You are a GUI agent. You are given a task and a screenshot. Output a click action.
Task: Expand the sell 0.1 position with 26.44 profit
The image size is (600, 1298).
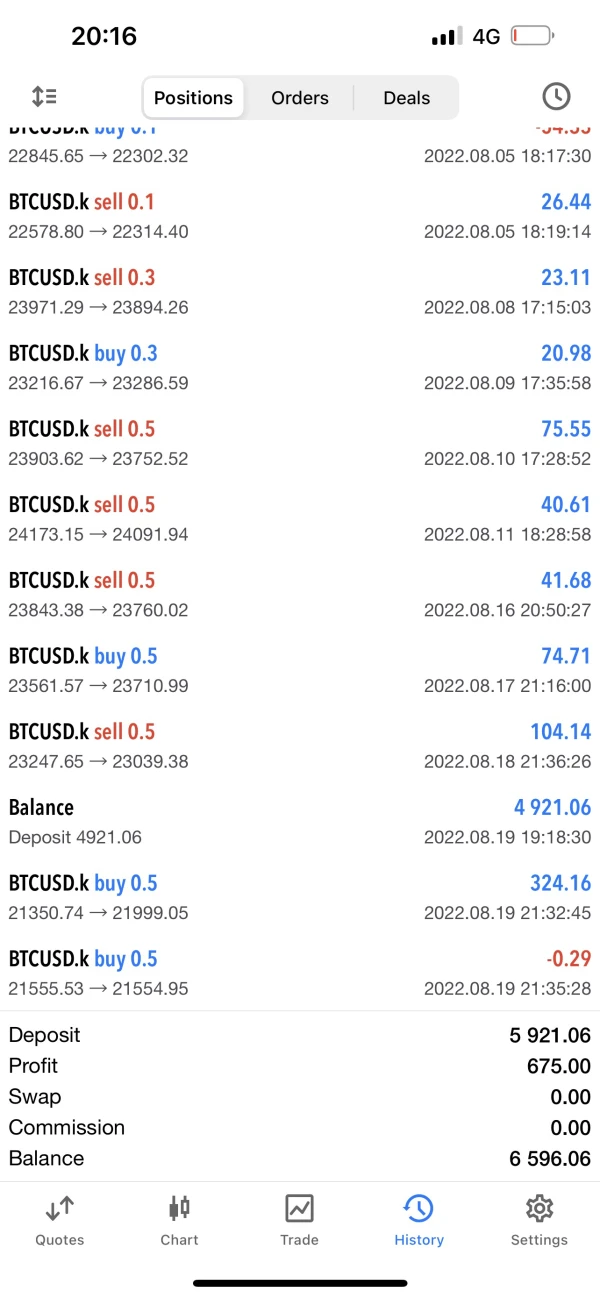pyautogui.click(x=300, y=216)
